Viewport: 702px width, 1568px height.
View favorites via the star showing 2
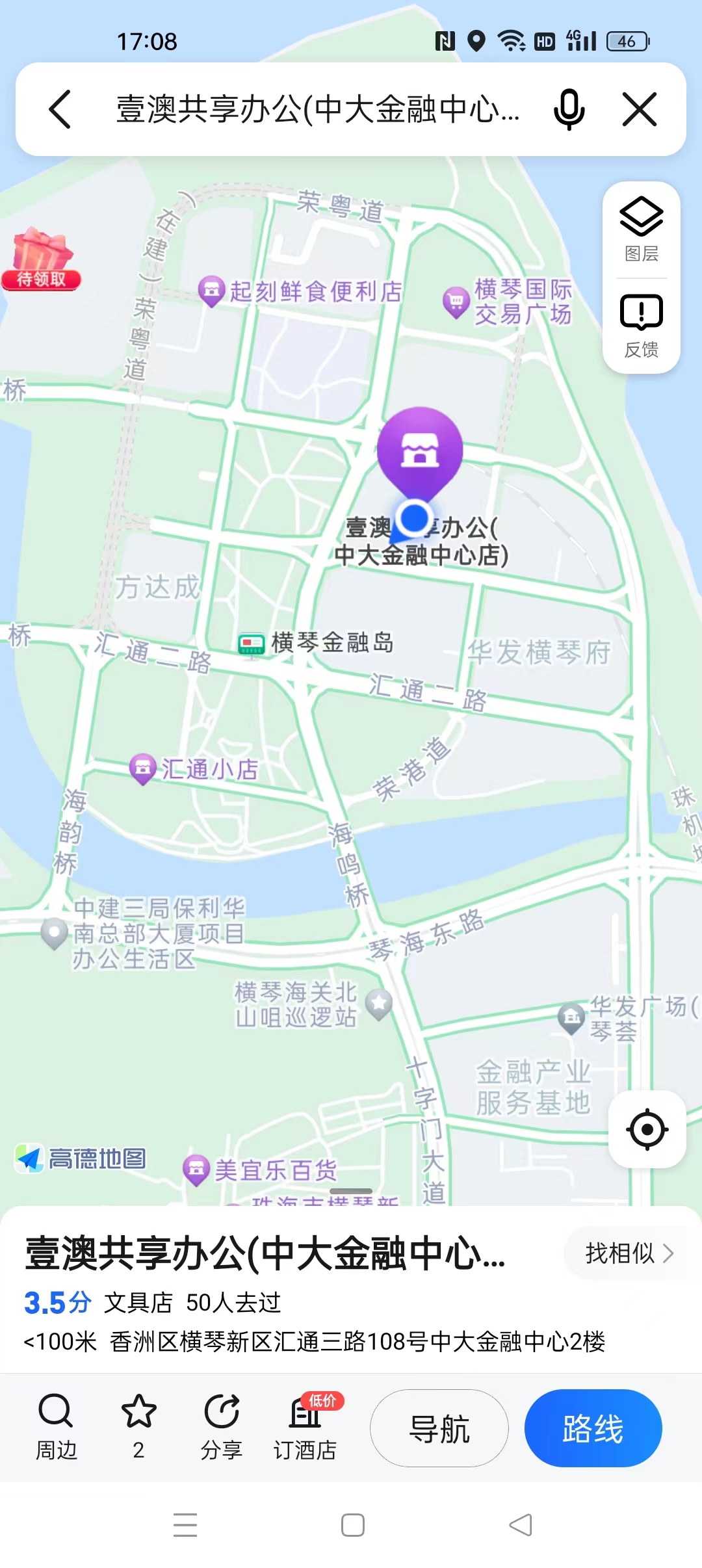[x=139, y=1427]
